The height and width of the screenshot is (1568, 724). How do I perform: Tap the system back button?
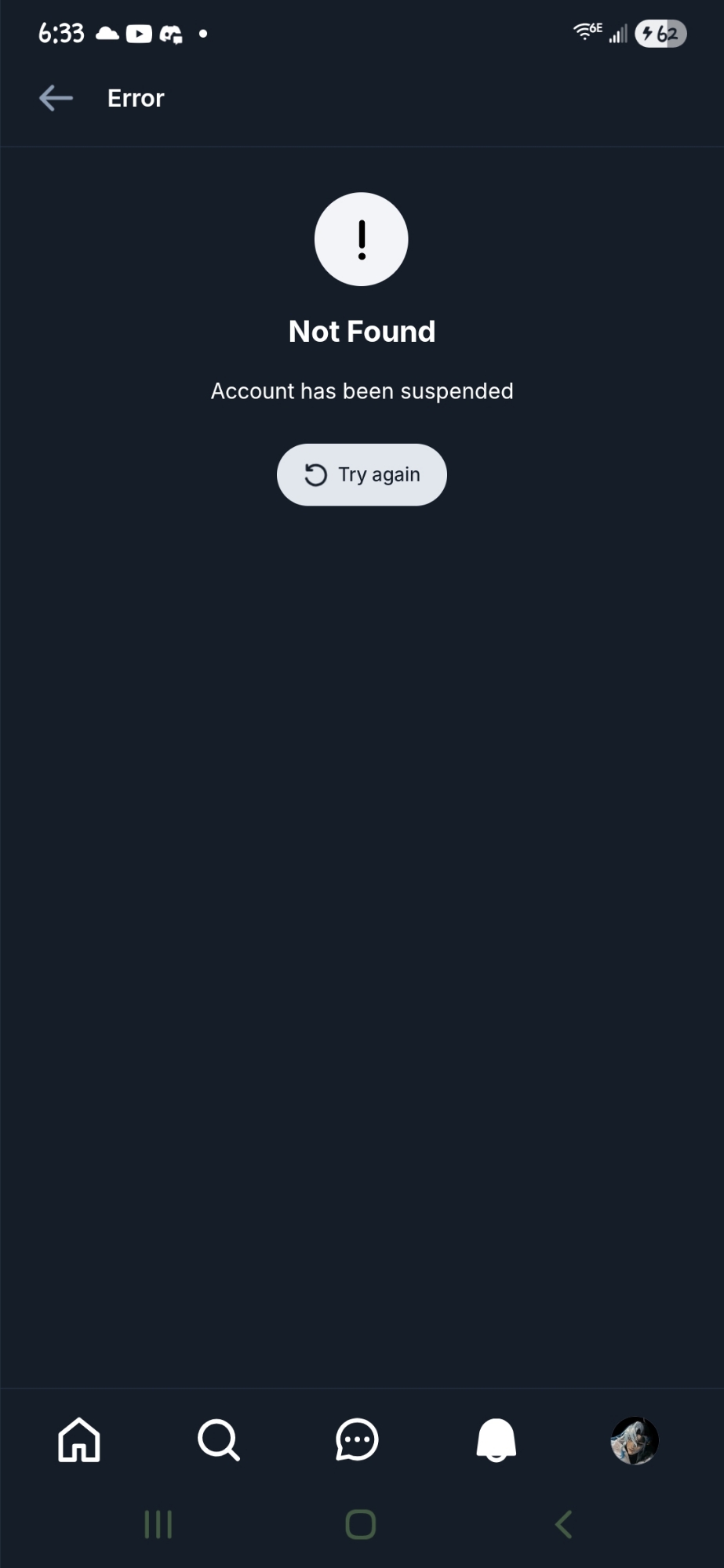(563, 1524)
